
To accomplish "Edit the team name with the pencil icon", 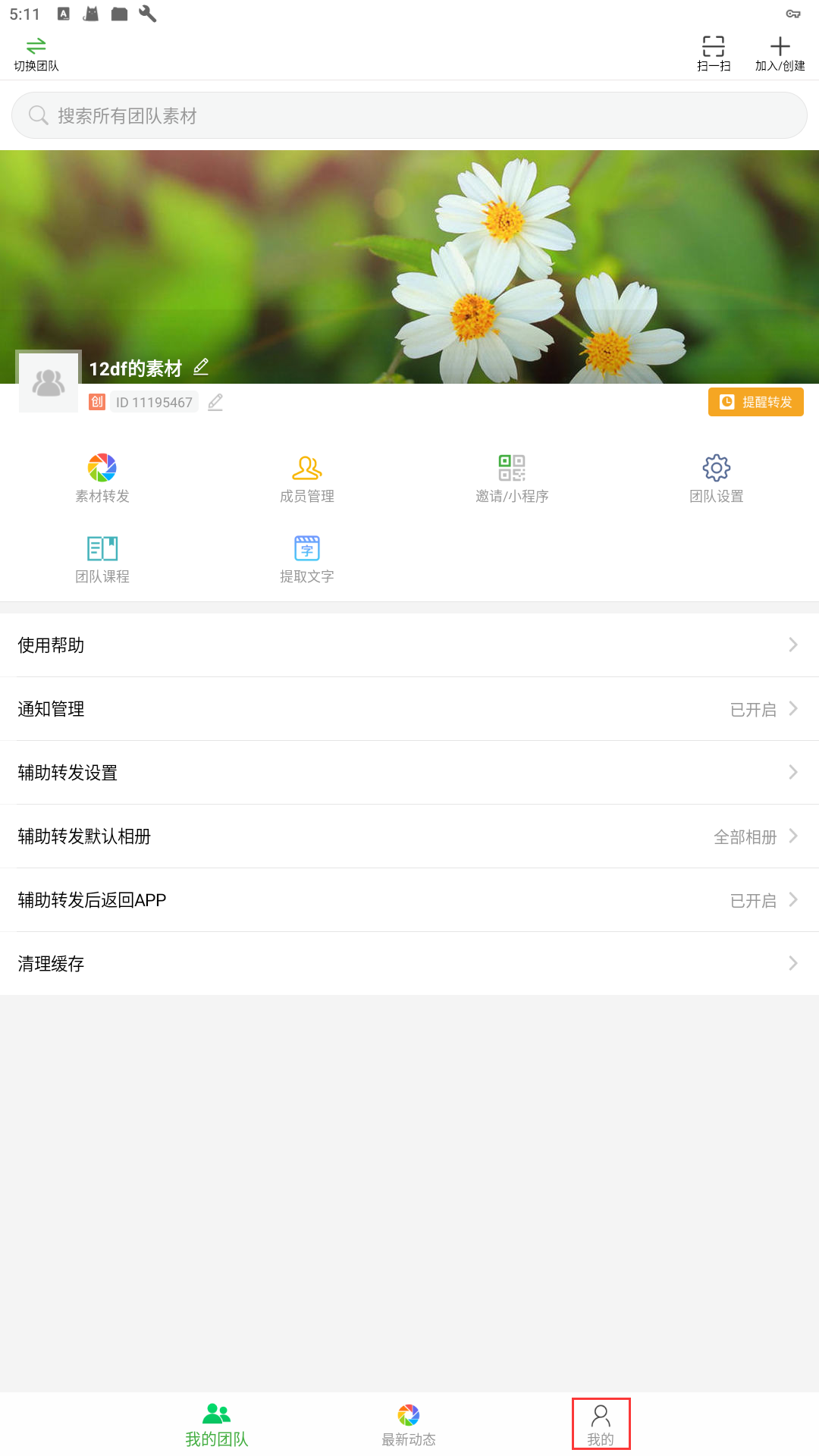I will (201, 367).
